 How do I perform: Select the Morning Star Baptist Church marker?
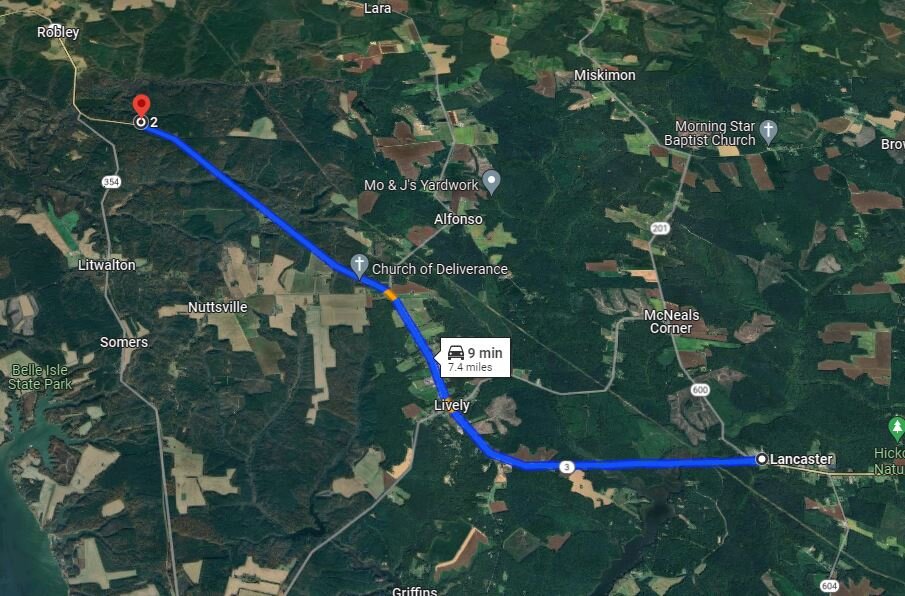coord(768,130)
